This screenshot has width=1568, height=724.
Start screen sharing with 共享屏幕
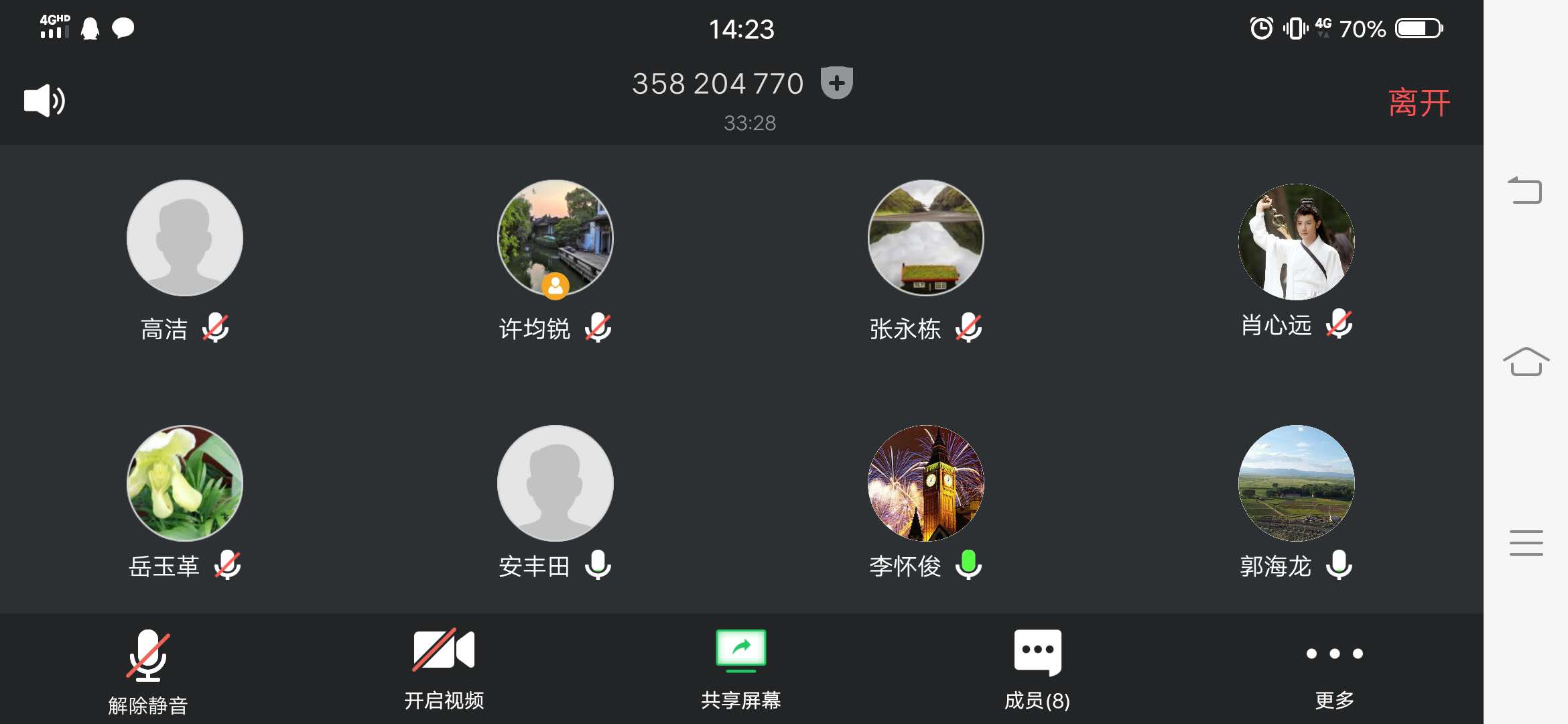point(740,668)
